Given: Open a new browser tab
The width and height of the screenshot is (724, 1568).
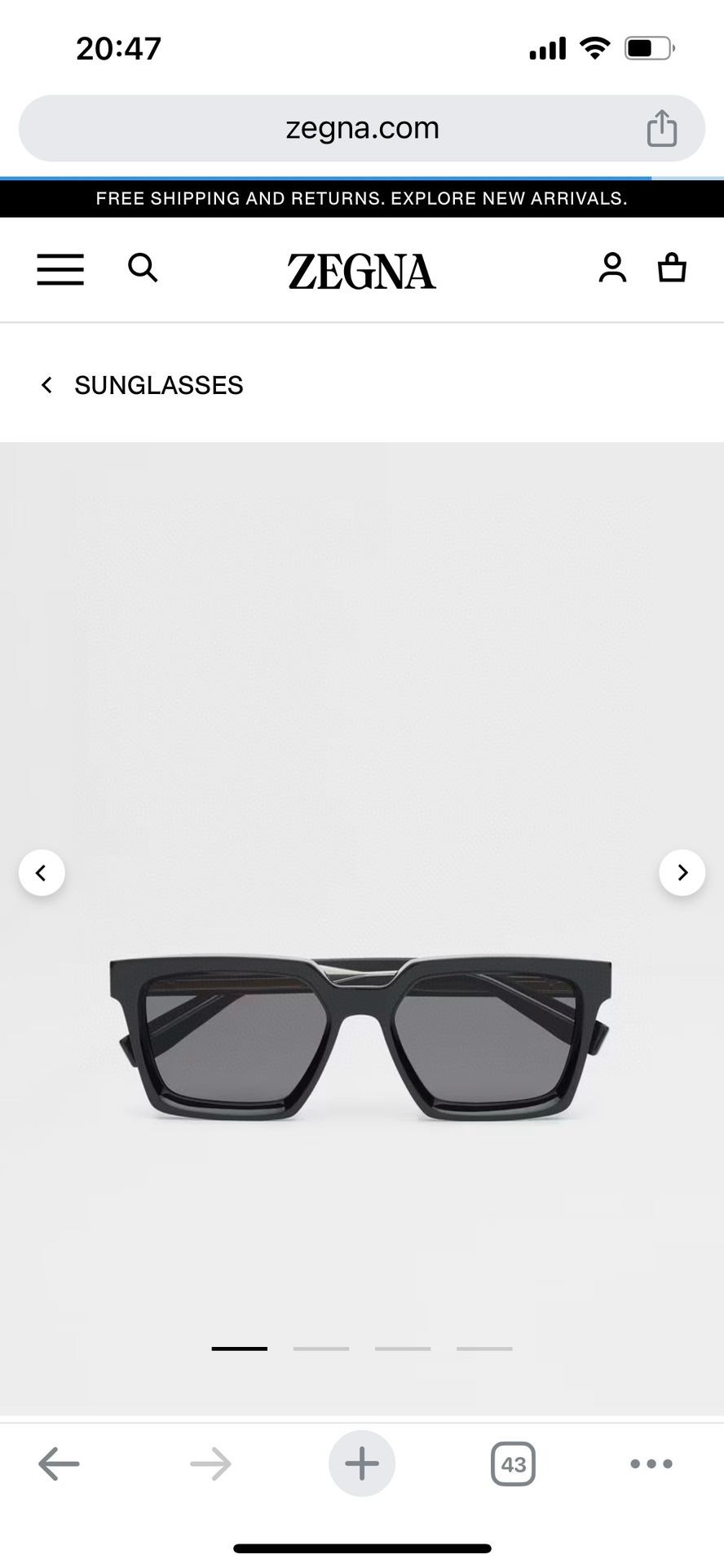Looking at the screenshot, I should tap(362, 1464).
